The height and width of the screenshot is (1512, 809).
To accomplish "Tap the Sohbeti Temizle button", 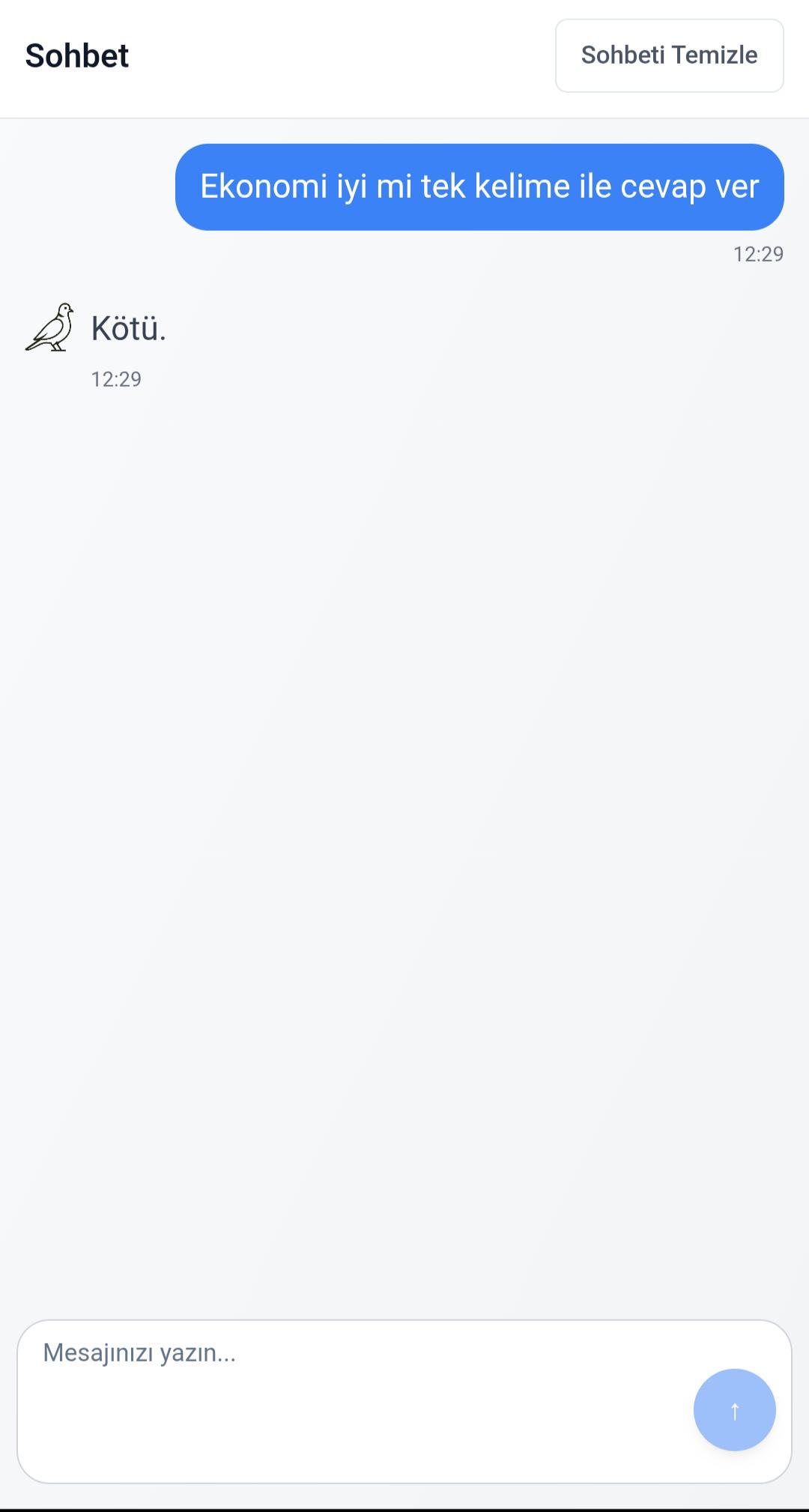I will 669,55.
